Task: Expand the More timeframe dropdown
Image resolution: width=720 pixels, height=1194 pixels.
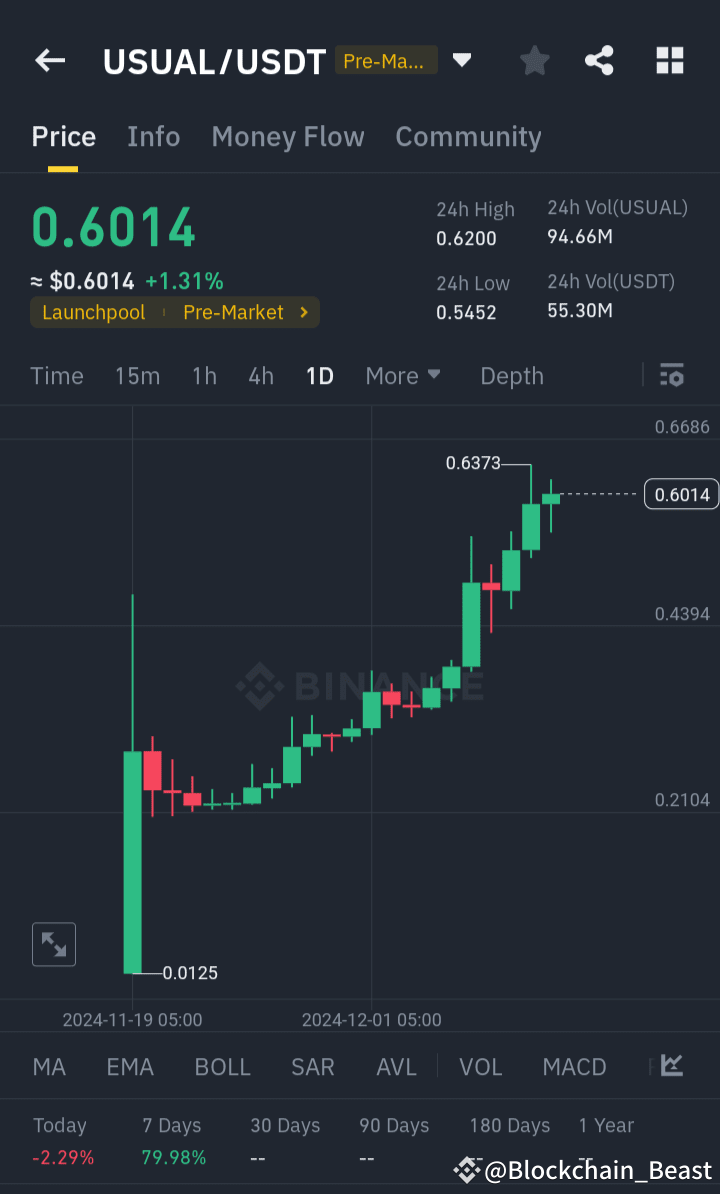Action: (x=403, y=375)
